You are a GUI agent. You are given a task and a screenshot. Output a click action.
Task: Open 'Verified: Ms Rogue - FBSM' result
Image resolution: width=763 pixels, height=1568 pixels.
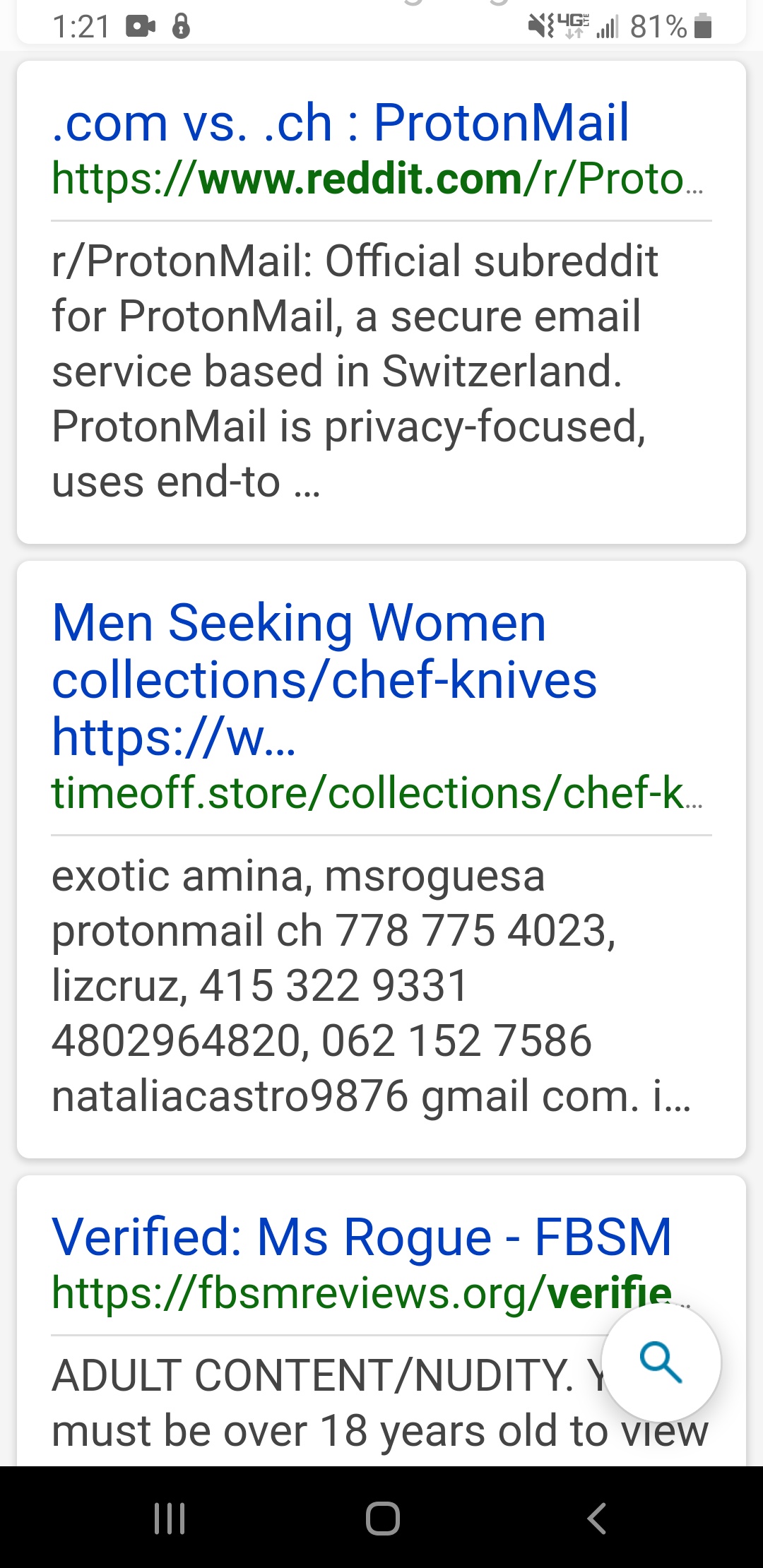(x=361, y=1237)
